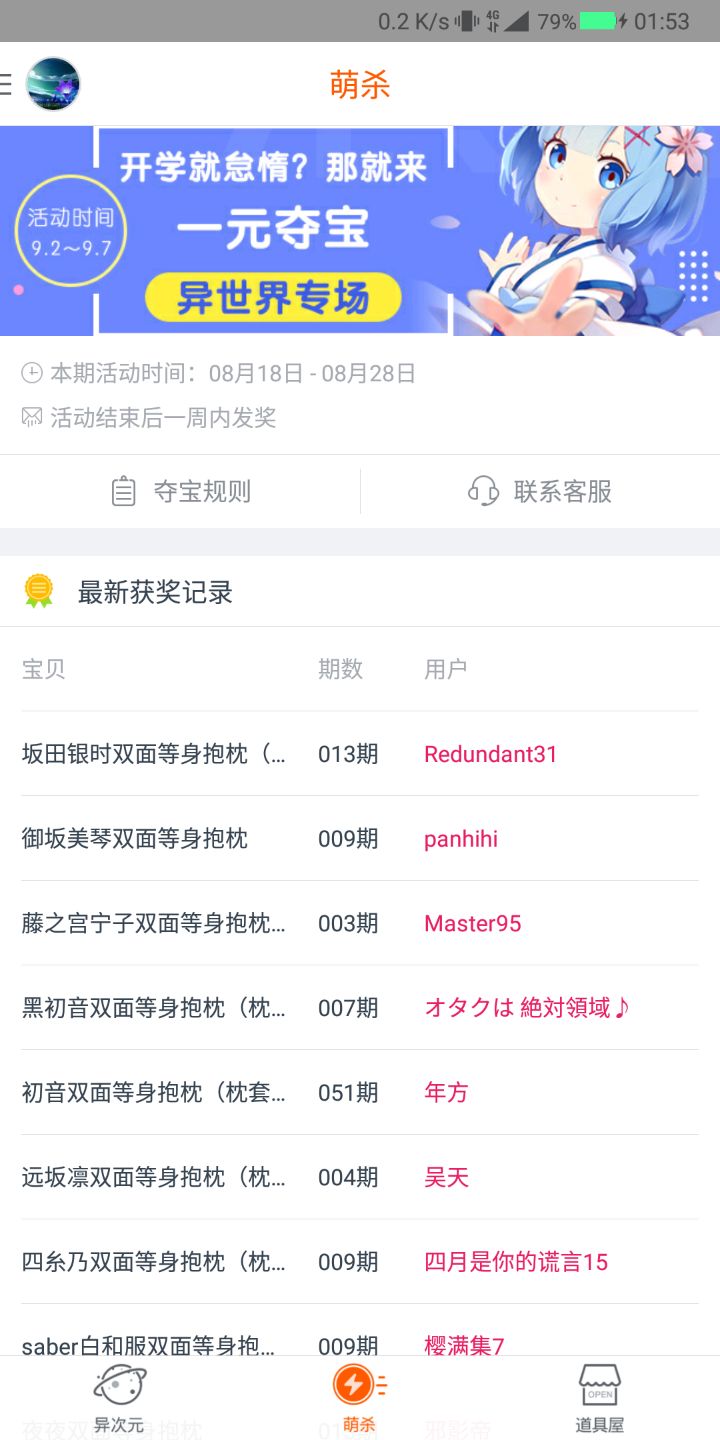View winner Master95's profile
The image size is (720, 1440).
click(x=472, y=923)
